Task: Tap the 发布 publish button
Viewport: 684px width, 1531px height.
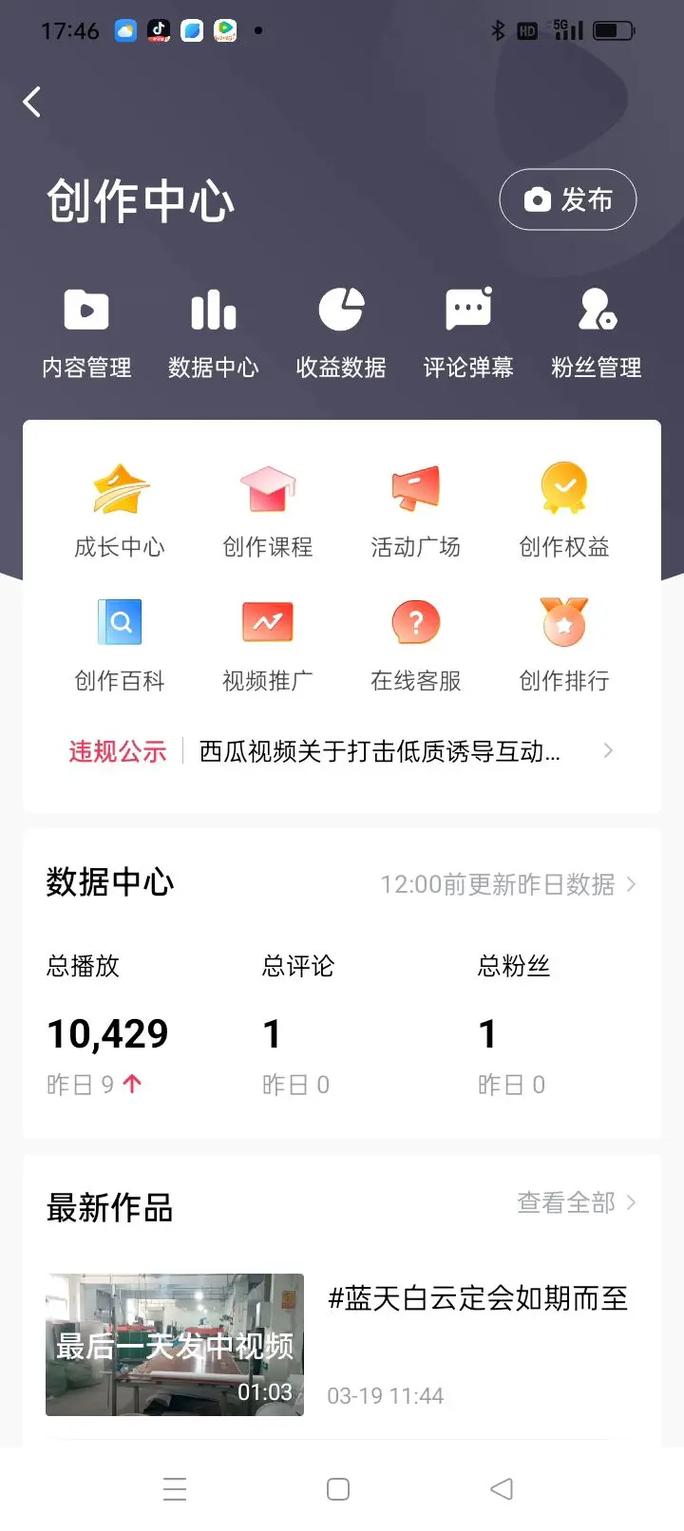Action: pos(567,200)
